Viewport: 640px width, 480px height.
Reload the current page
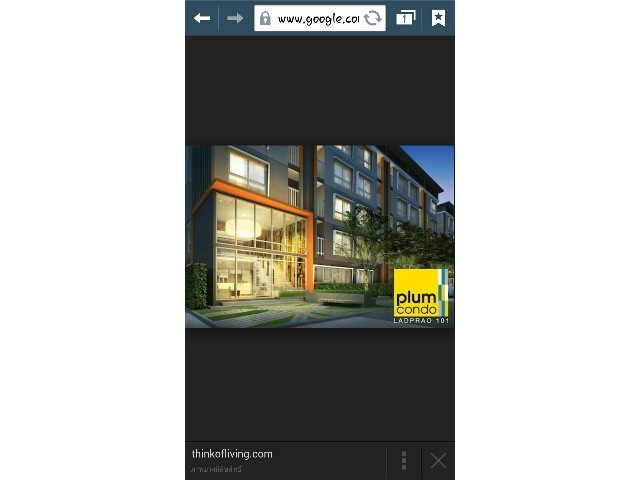[373, 18]
